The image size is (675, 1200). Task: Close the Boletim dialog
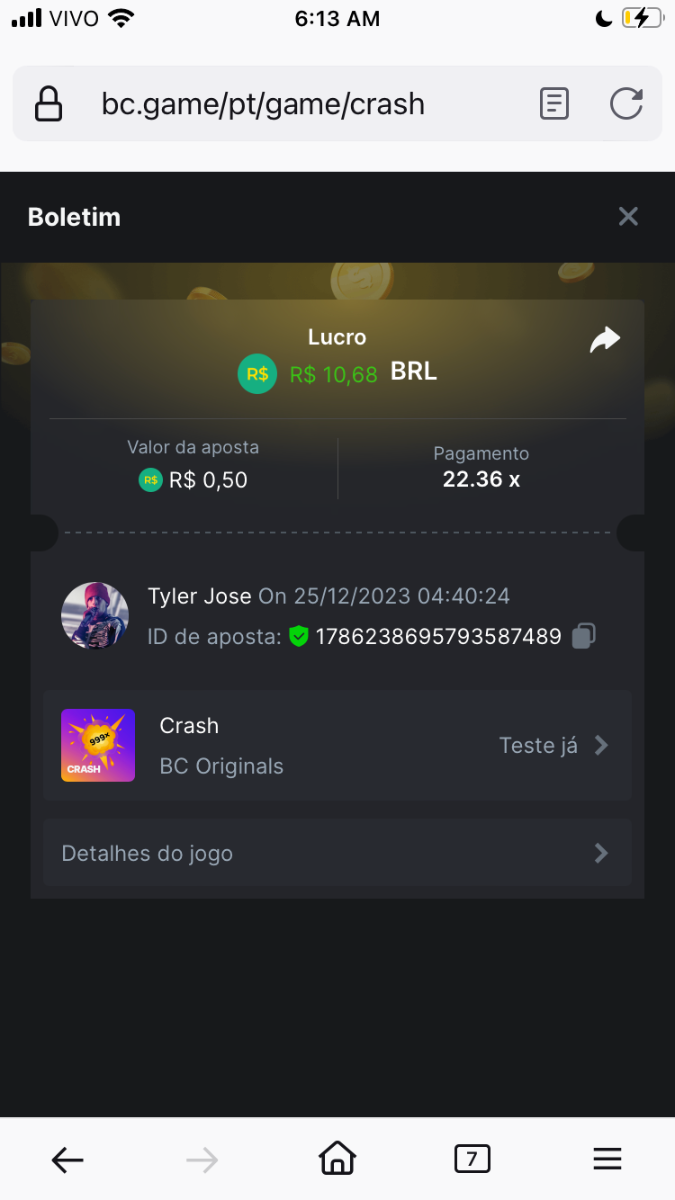(628, 217)
